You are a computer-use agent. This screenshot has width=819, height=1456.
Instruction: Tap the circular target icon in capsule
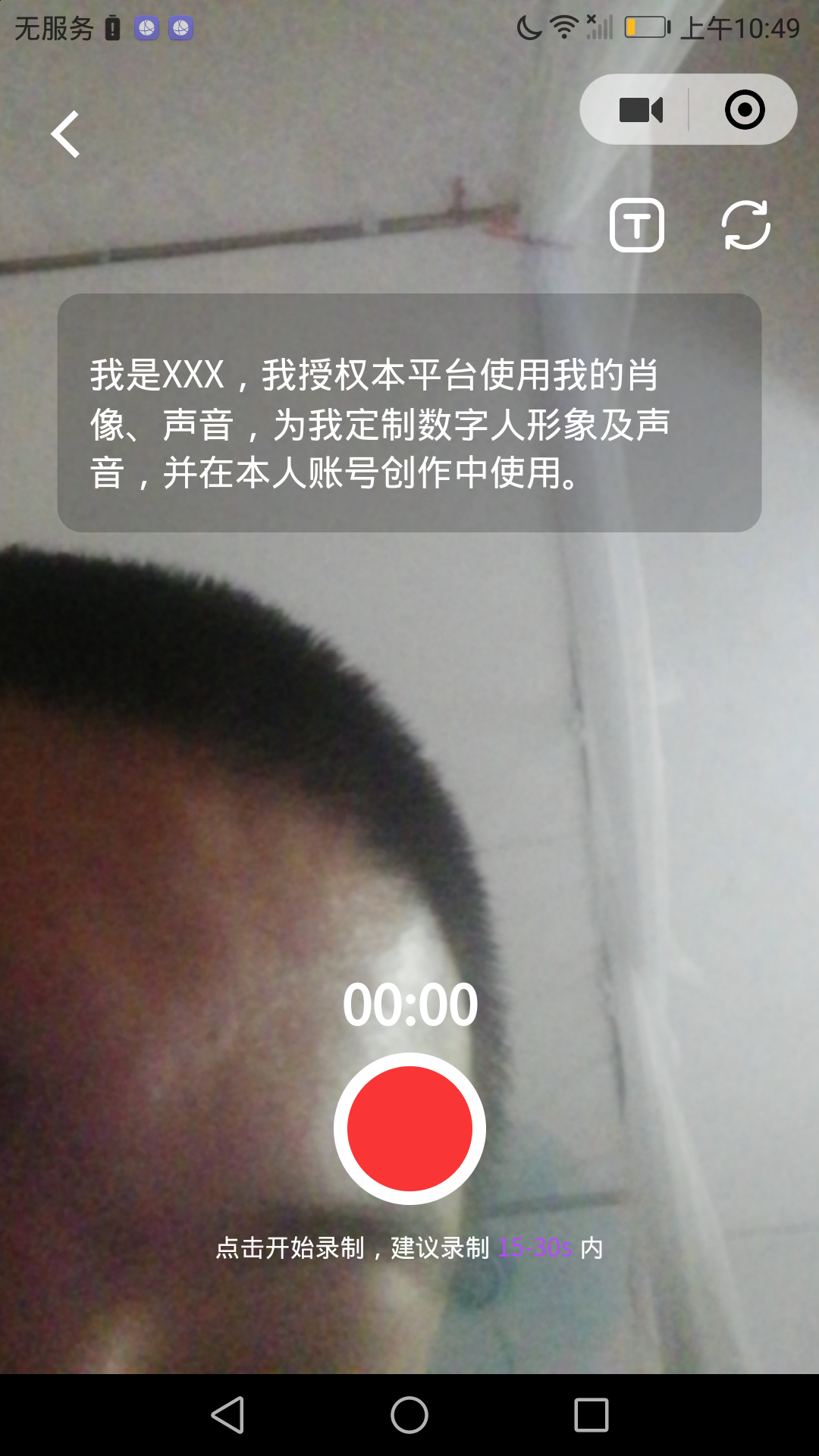[745, 110]
